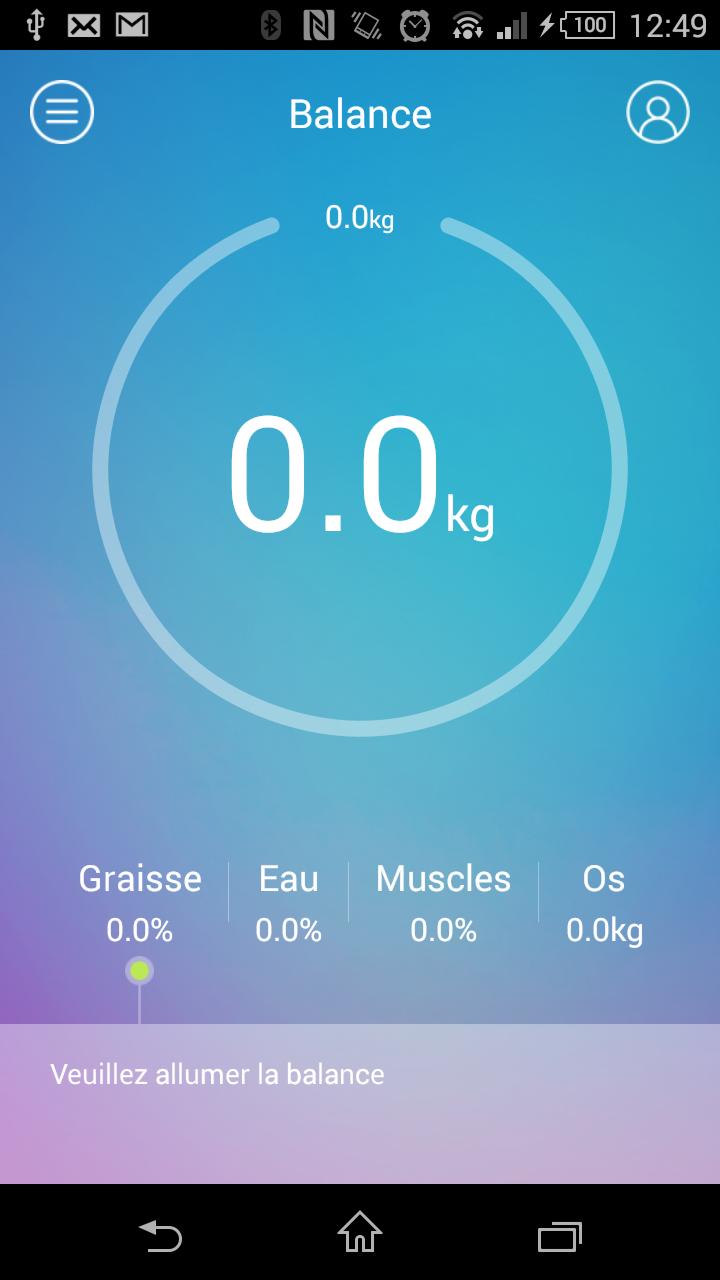Select the Os measurement value
The height and width of the screenshot is (1280, 720).
click(603, 930)
